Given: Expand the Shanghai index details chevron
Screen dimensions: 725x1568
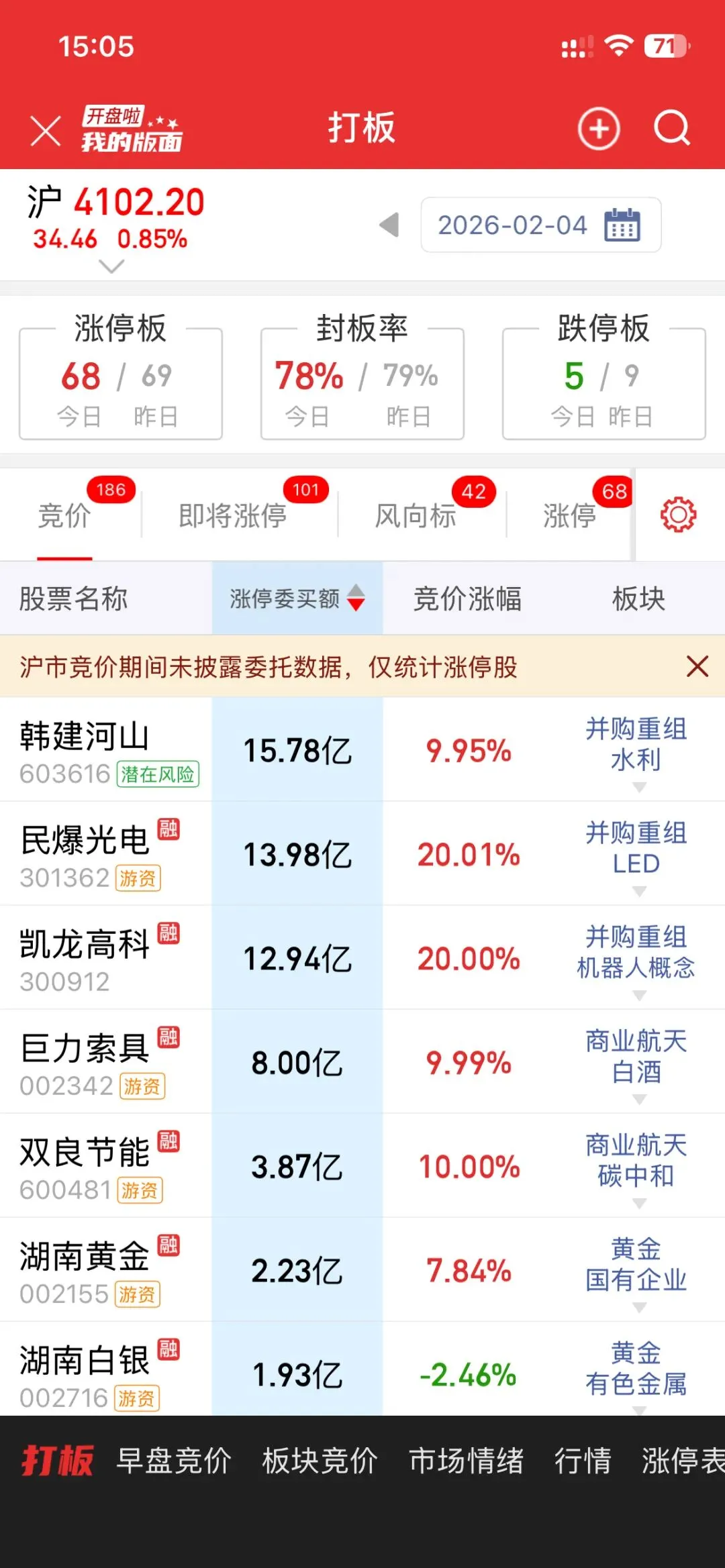Looking at the screenshot, I should (111, 267).
